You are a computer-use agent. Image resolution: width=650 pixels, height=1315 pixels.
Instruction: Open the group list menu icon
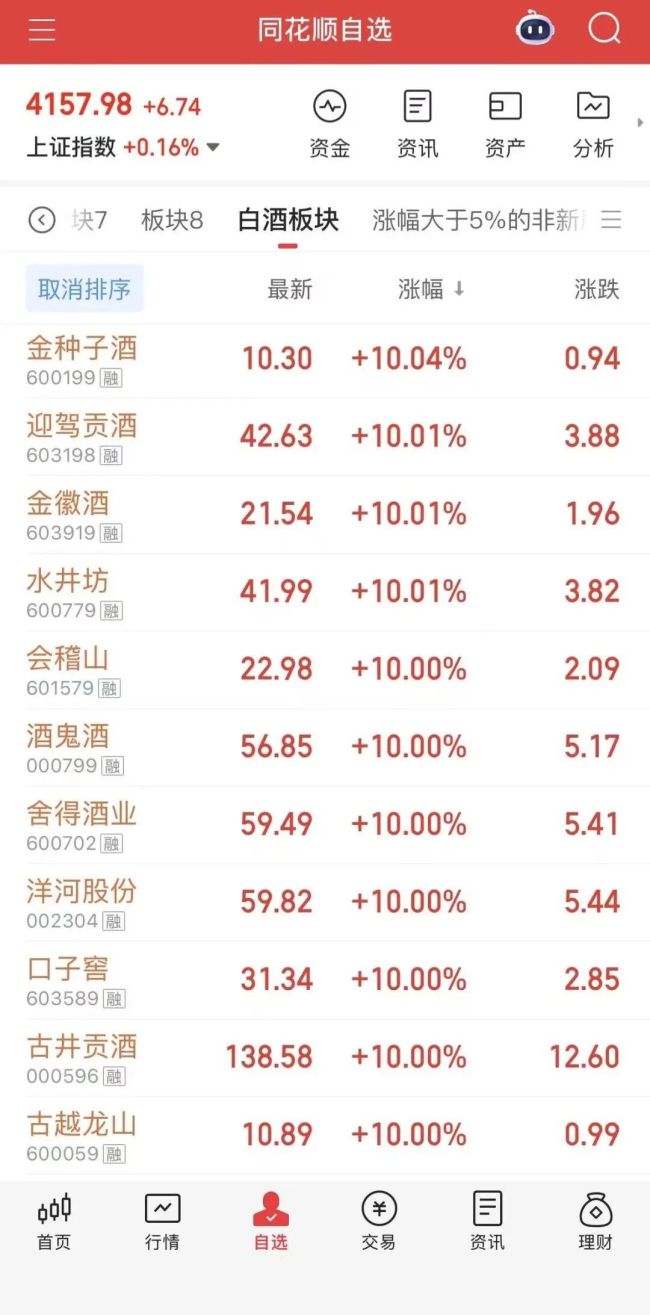tap(611, 220)
